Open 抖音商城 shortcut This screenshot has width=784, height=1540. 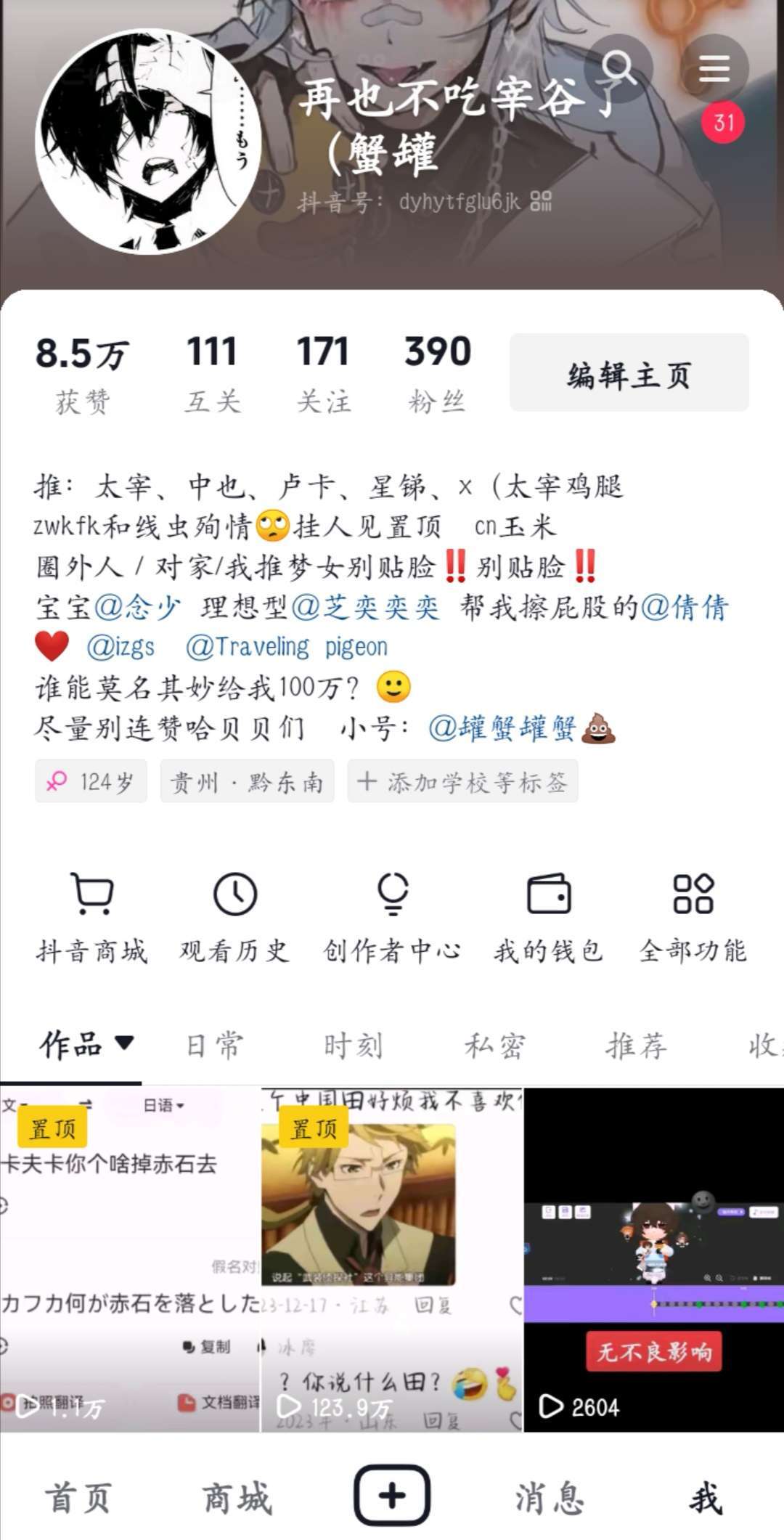click(92, 918)
